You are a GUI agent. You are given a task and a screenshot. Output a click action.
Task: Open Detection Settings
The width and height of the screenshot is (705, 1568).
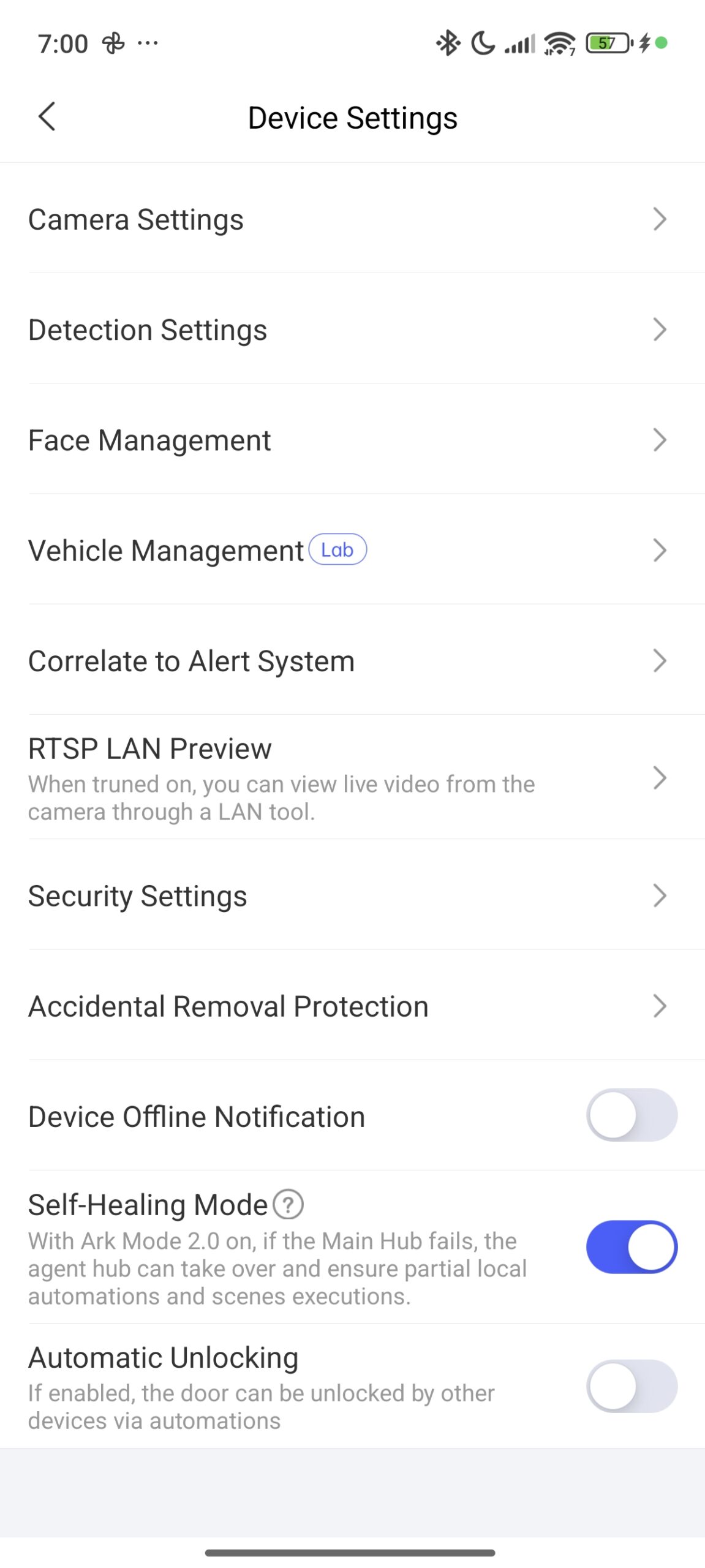click(x=352, y=330)
